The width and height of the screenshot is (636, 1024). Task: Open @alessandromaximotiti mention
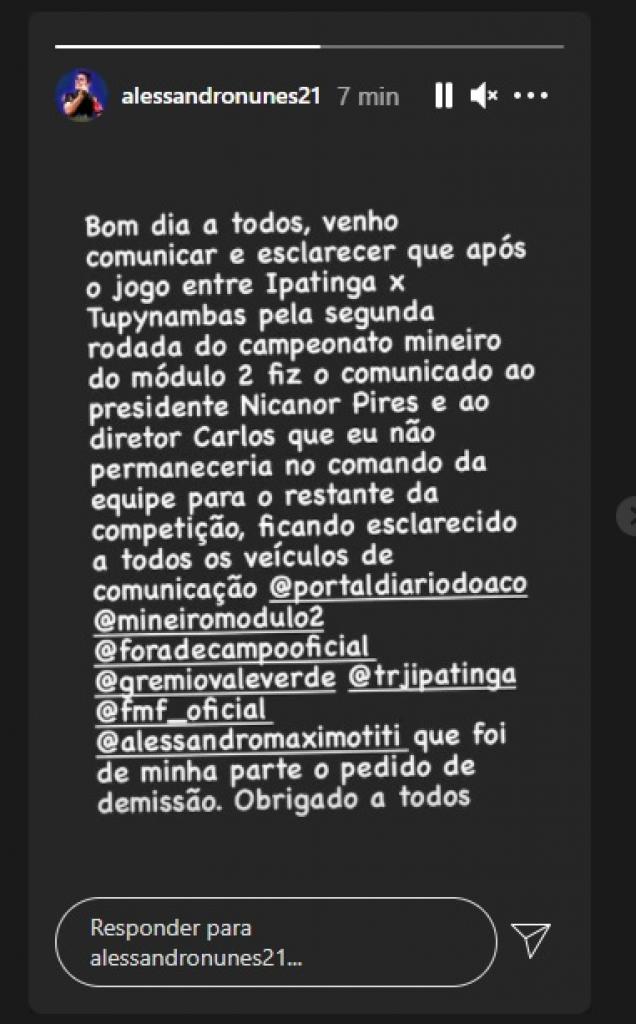pos(249,739)
